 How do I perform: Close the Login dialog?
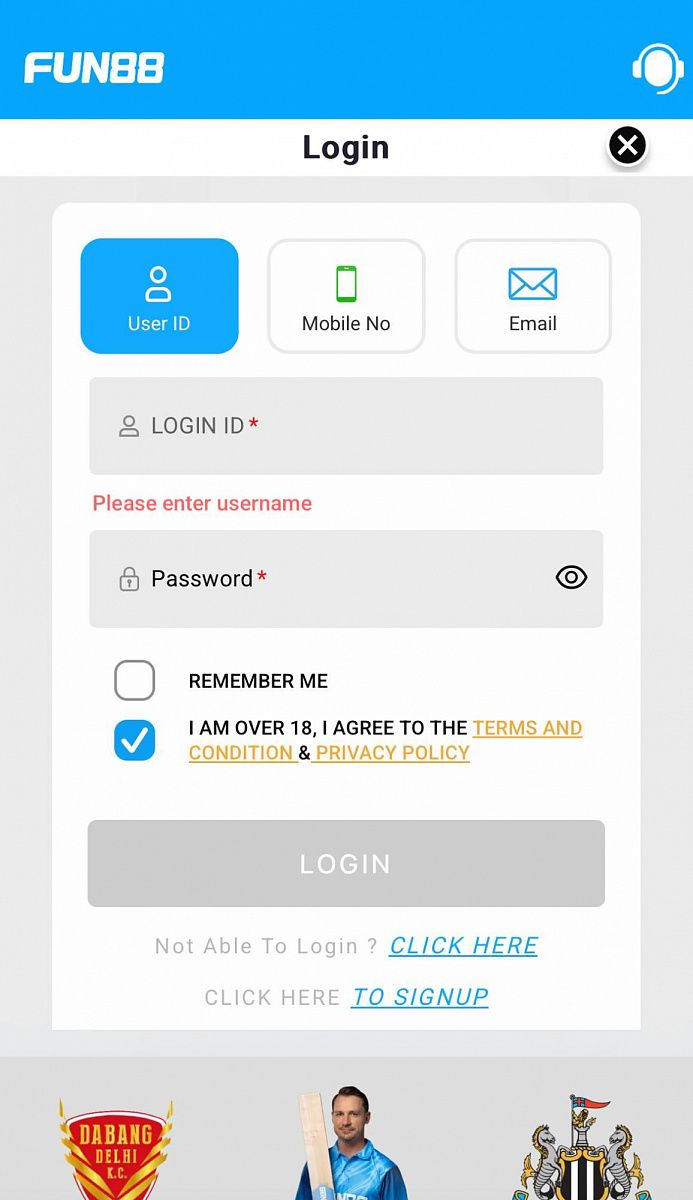pos(627,147)
